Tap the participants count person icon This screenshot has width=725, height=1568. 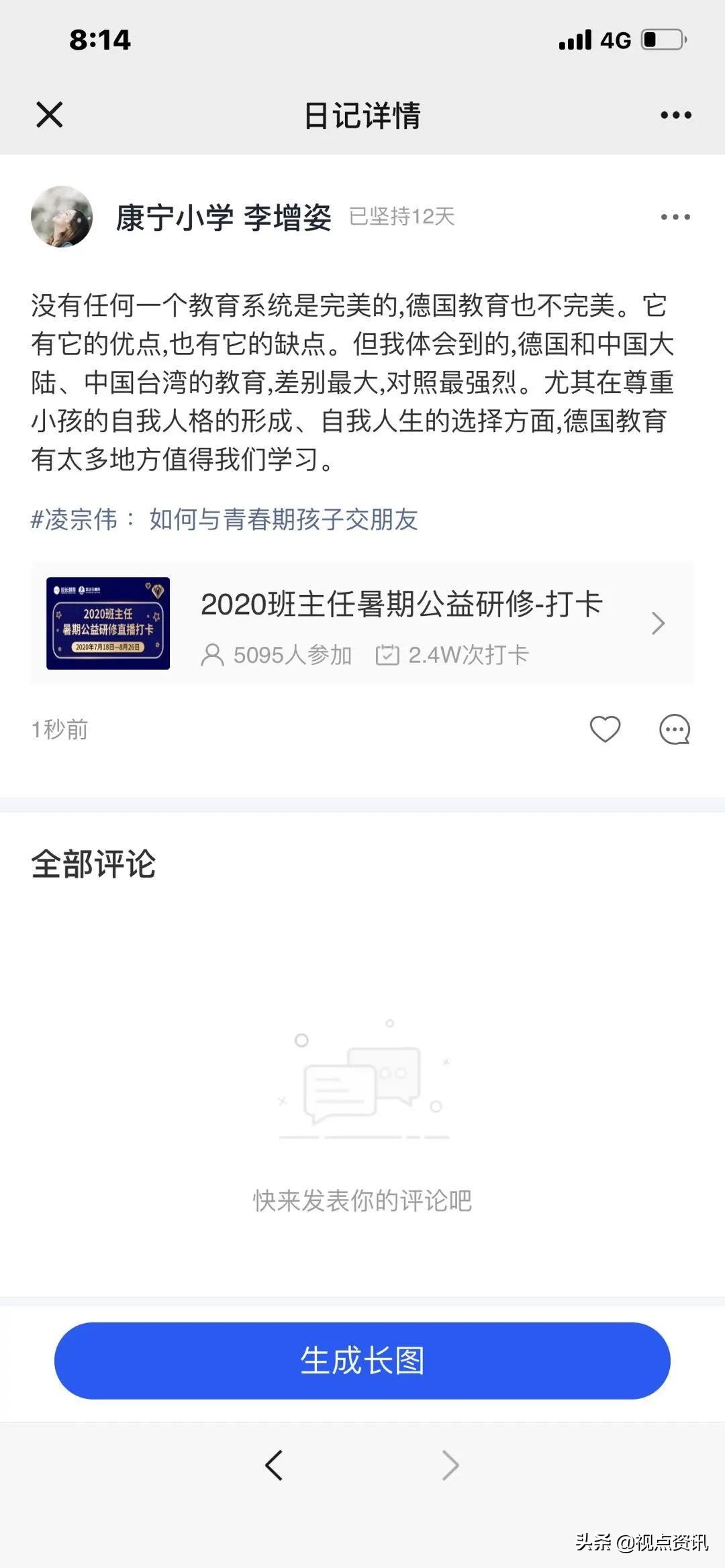click(213, 655)
